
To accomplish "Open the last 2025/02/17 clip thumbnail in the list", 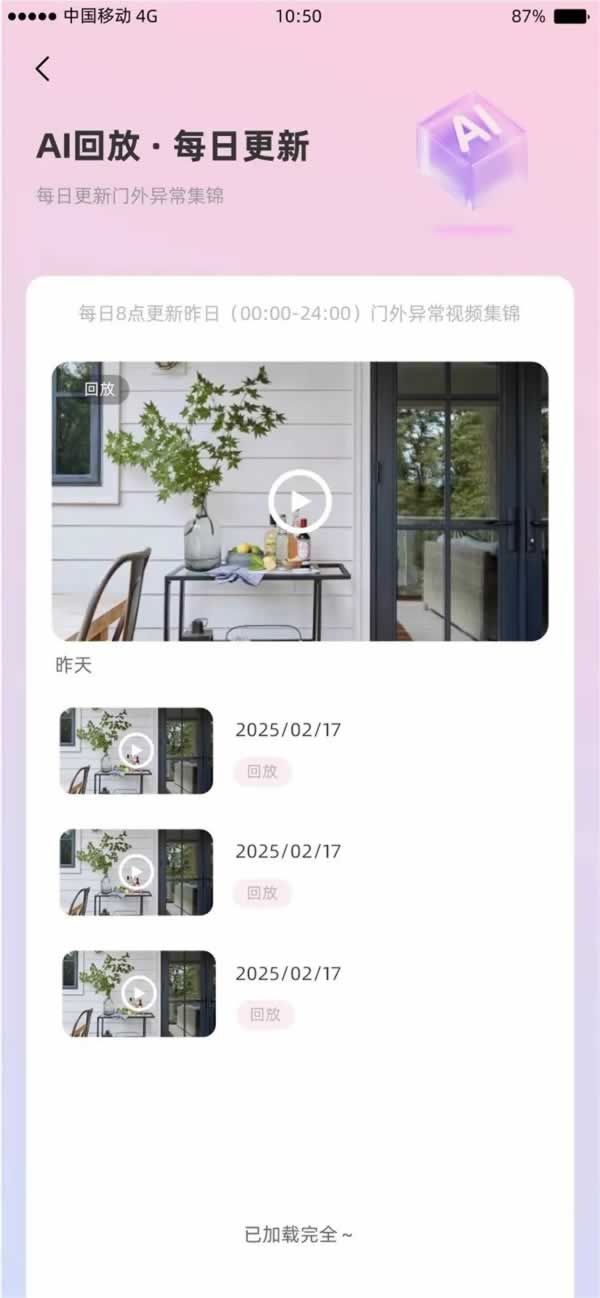I will coord(138,993).
